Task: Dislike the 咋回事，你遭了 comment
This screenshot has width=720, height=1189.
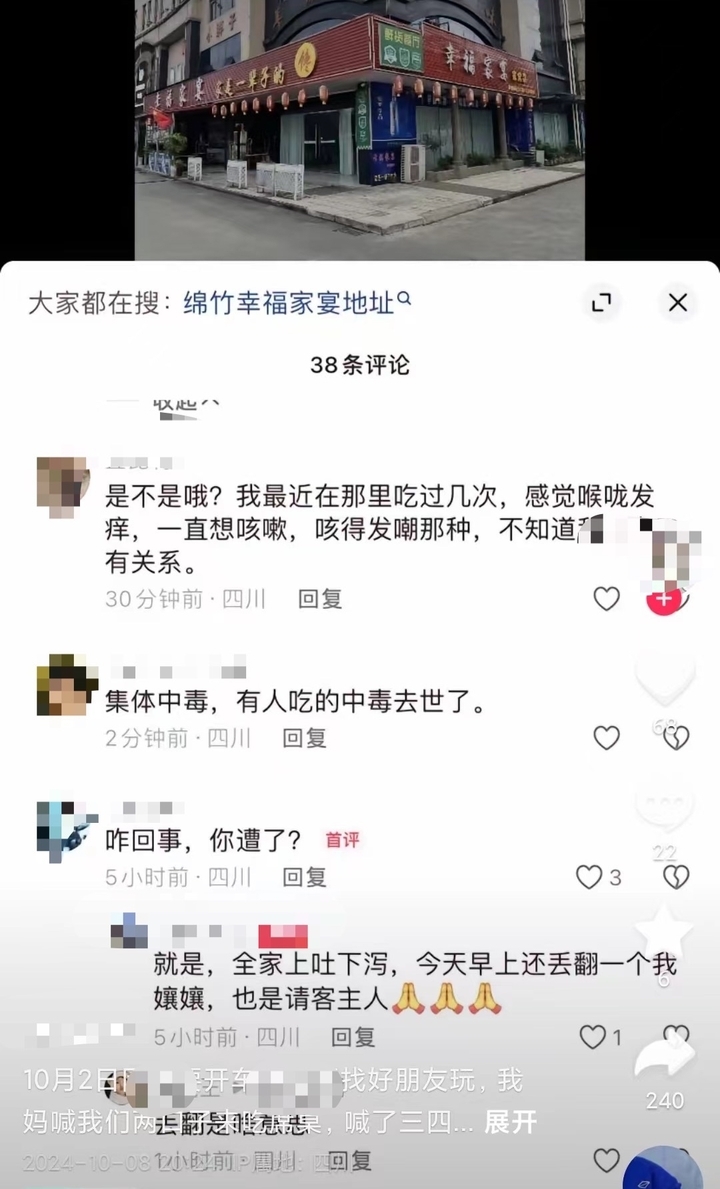Action: (x=676, y=877)
